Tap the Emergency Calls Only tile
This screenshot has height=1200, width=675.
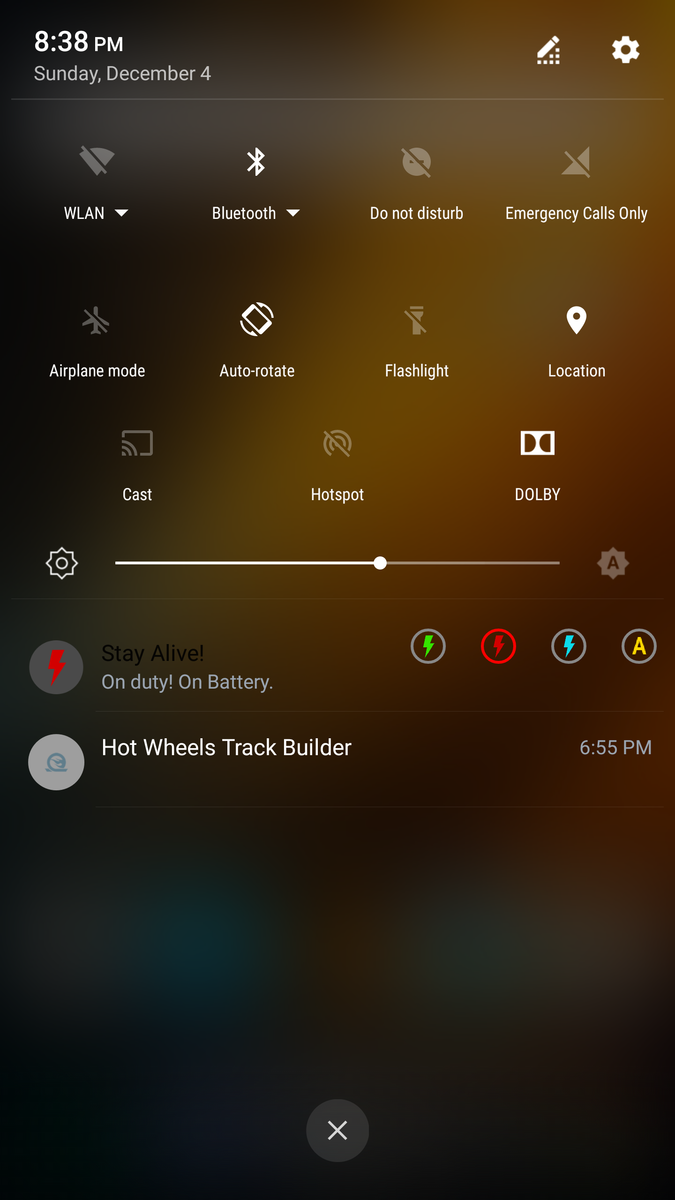point(576,162)
